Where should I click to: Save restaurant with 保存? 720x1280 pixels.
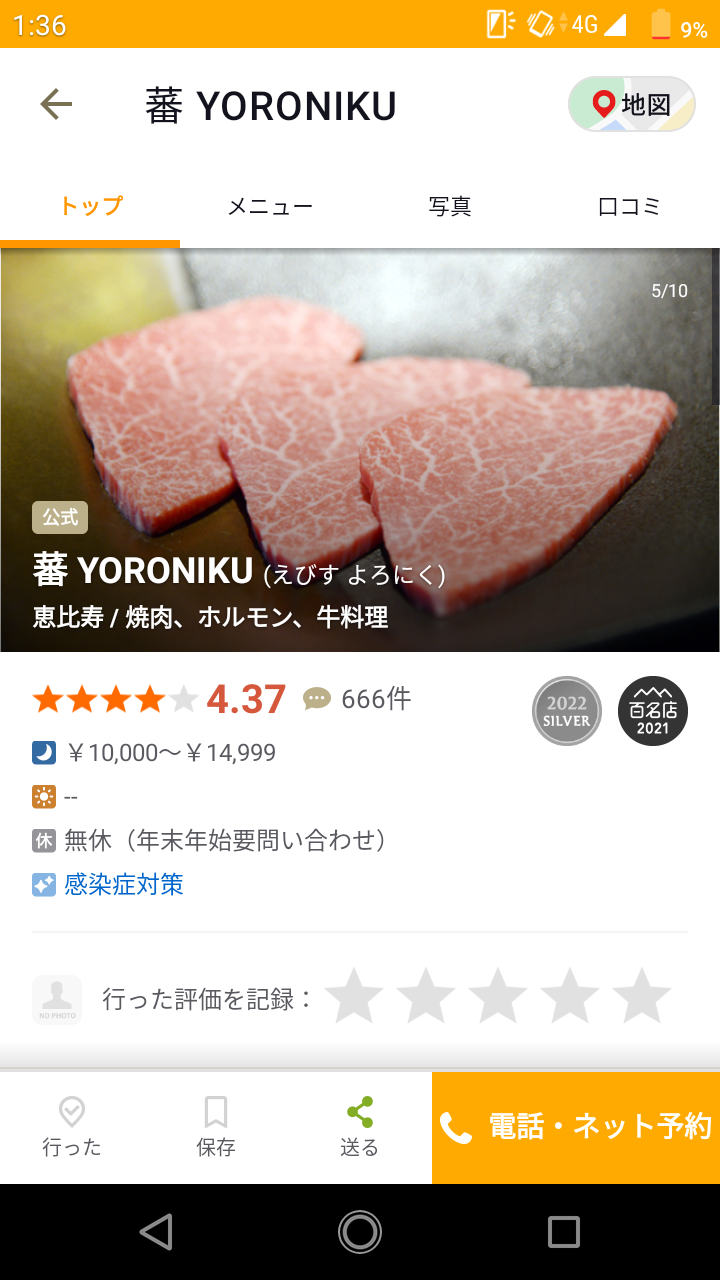pos(216,1127)
